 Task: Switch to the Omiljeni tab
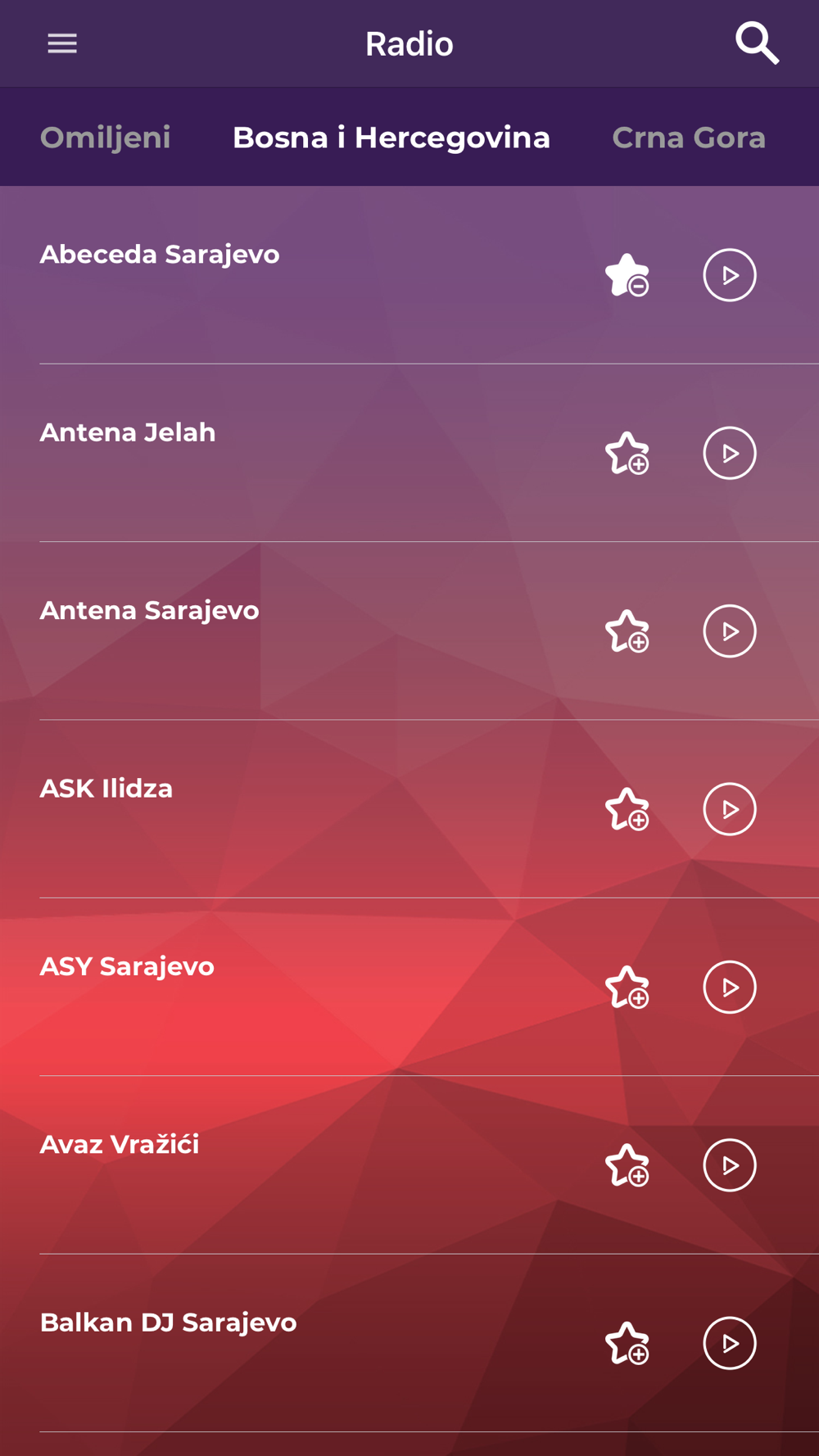tap(106, 138)
